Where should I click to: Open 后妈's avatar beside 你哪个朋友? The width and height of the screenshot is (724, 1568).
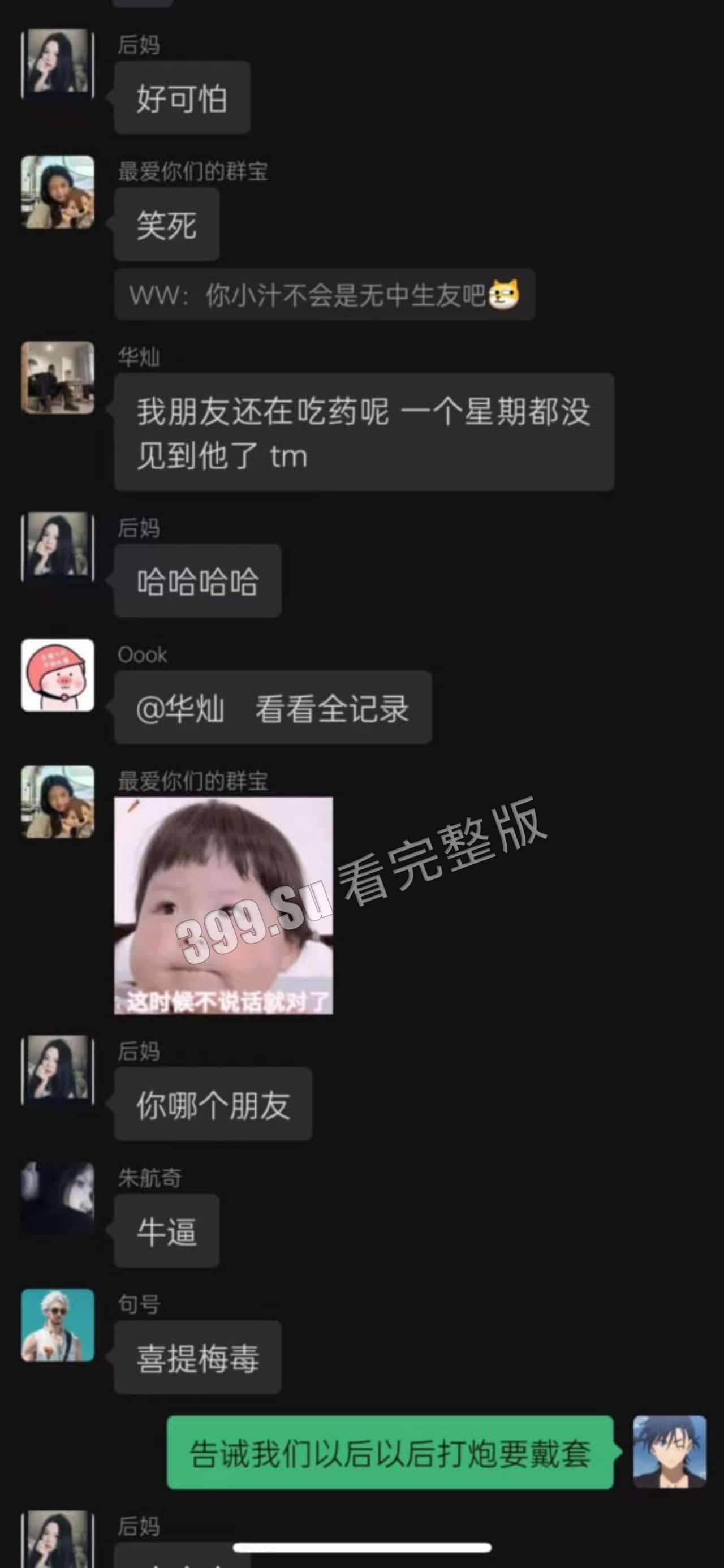pos(58,1071)
